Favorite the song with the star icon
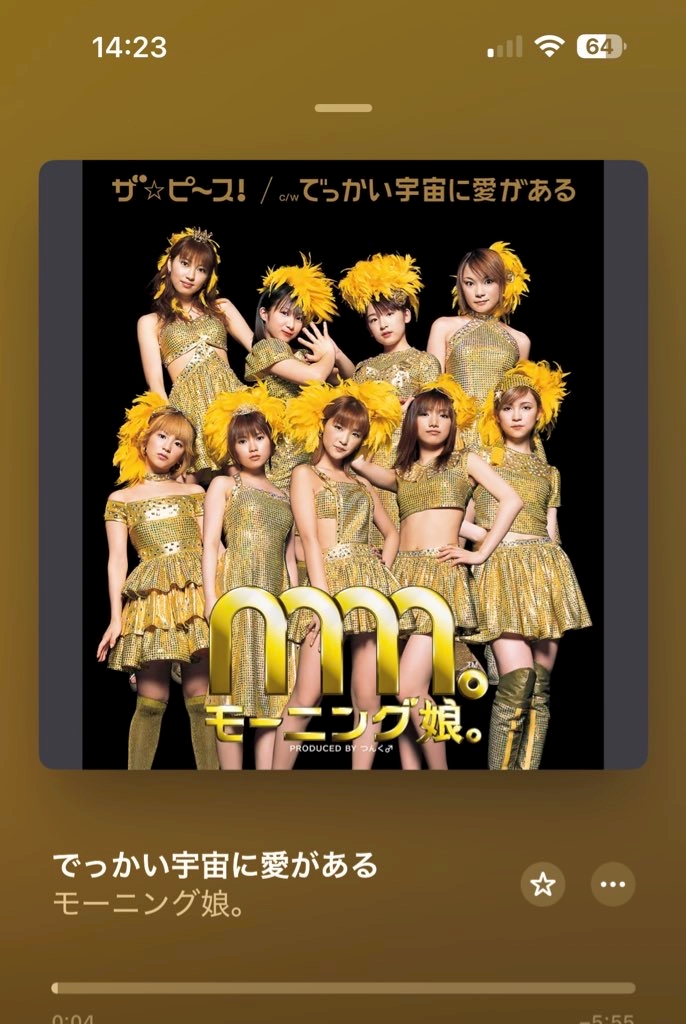 pos(543,884)
